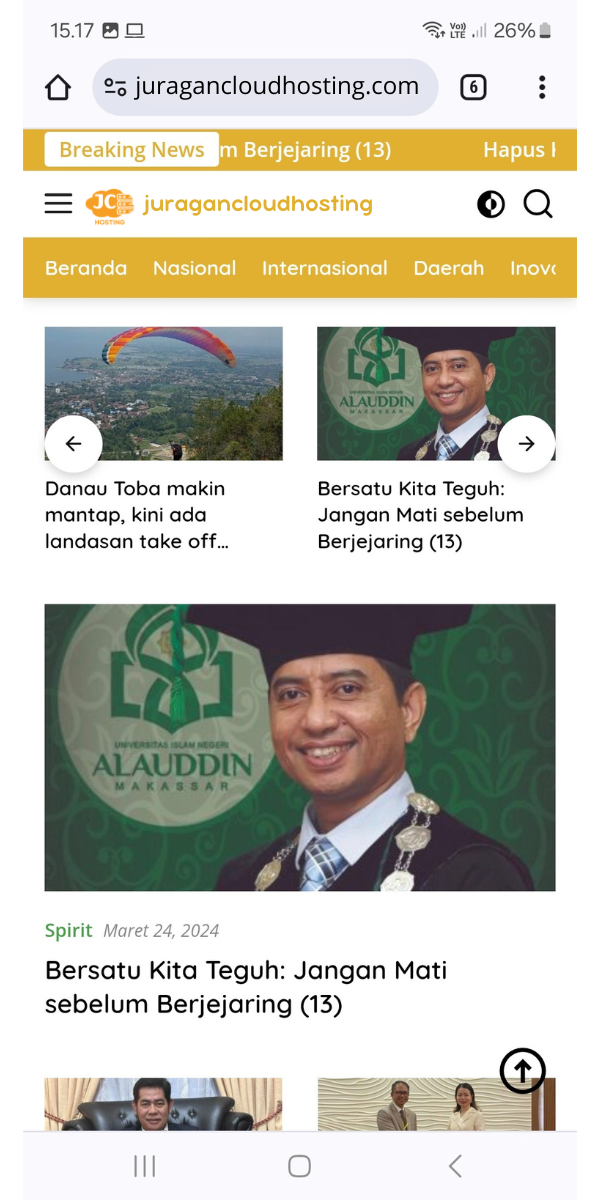The width and height of the screenshot is (600, 1200).
Task: Open the large Alauddin Makassar featured image
Action: [300, 747]
